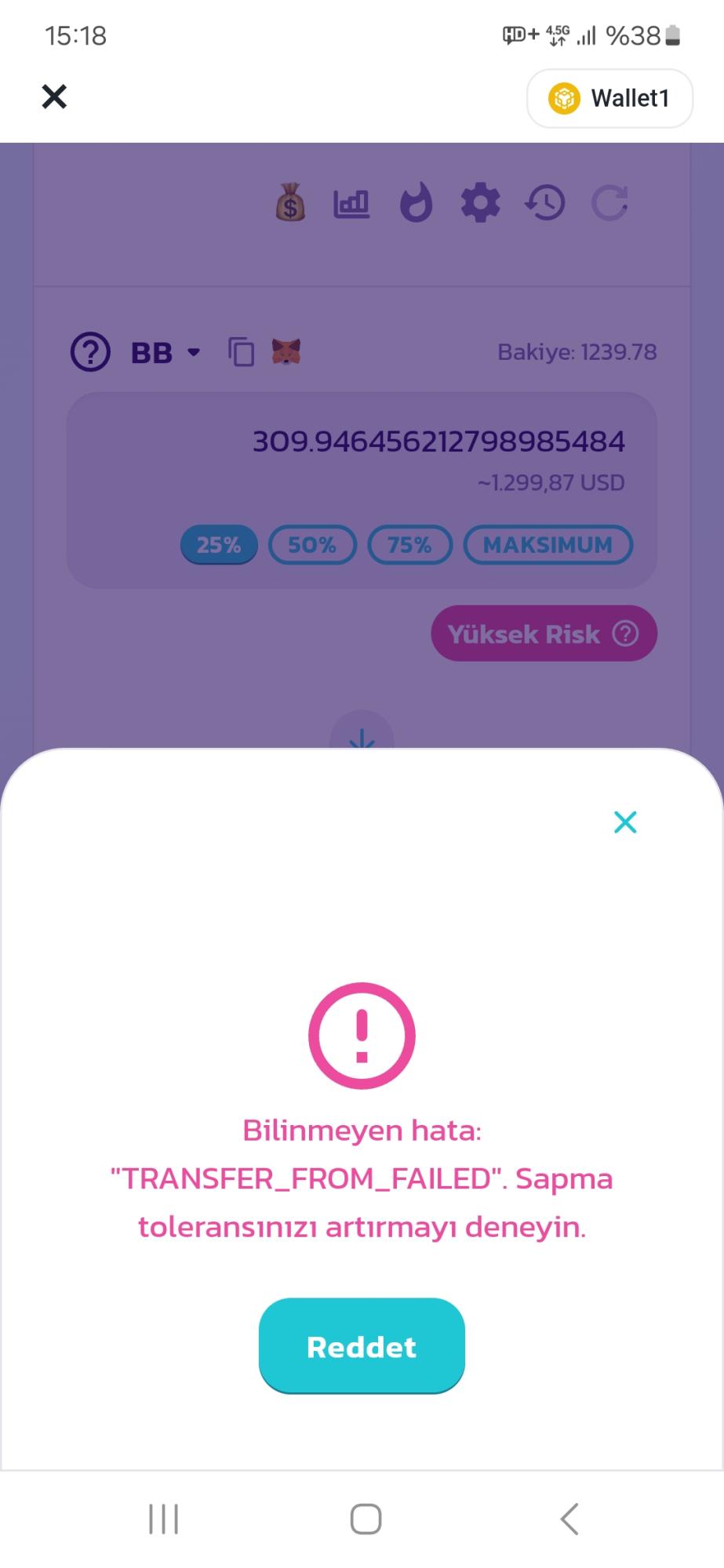
Task: Tap the token amount input field
Action: pos(437,441)
